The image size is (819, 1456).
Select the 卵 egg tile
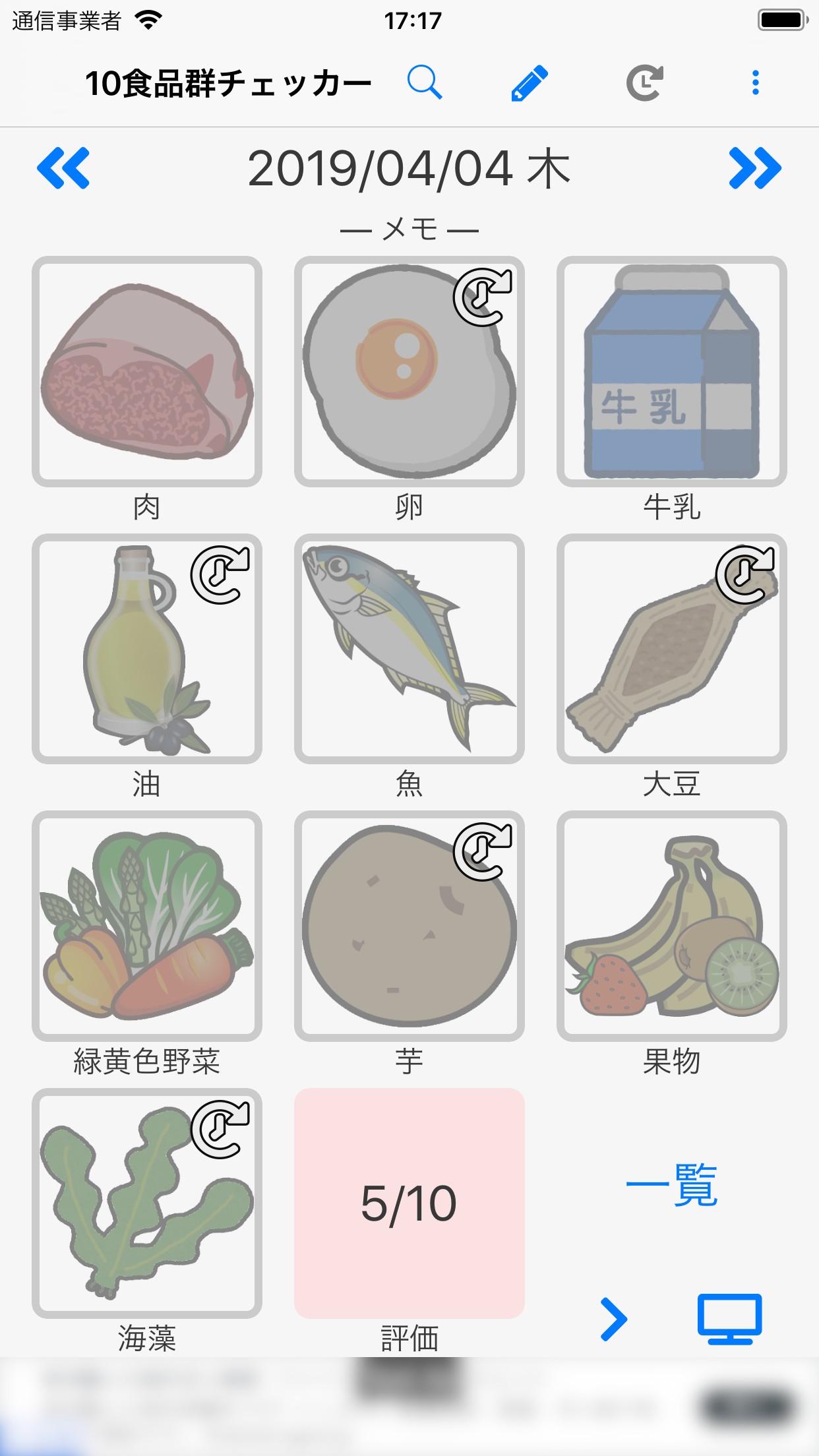[409, 372]
